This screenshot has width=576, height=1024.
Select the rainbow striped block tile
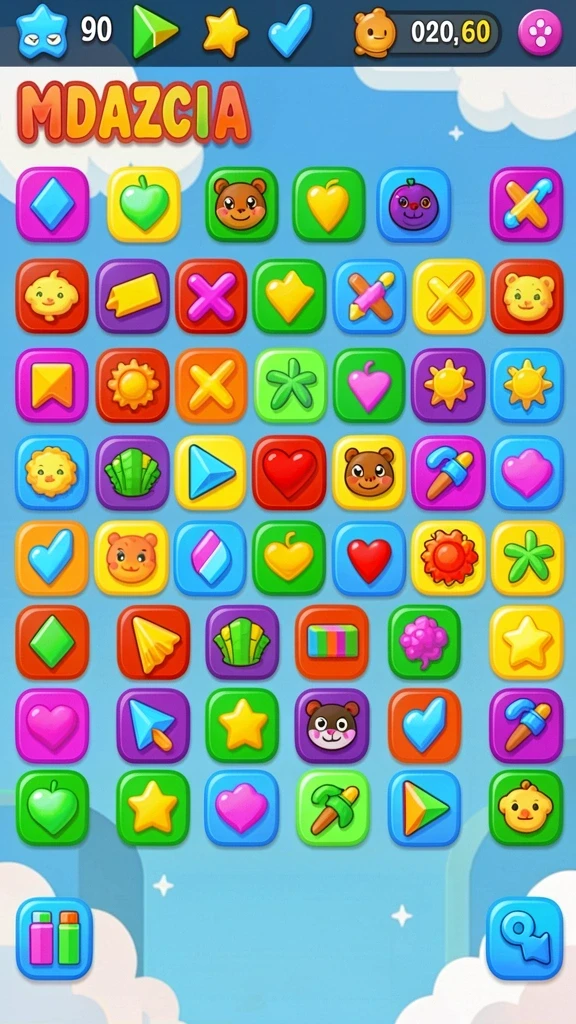tap(332, 642)
